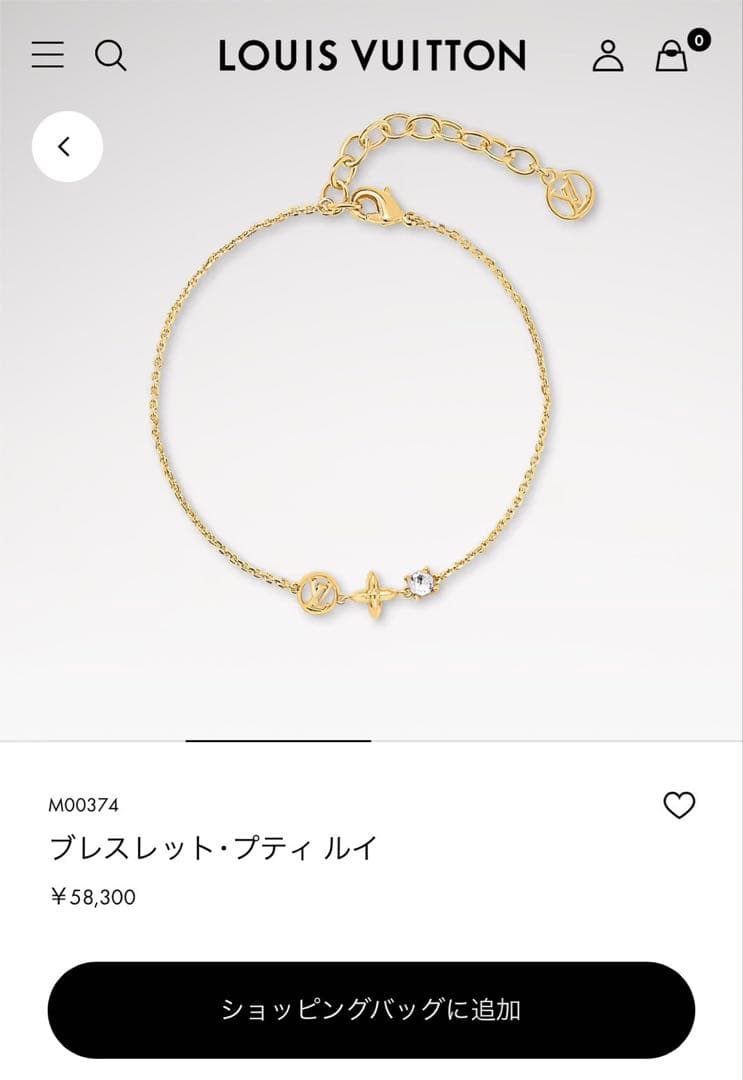Expand the main menu with the hamburger icon
Screen dimensions: 743x1080
(x=47, y=55)
